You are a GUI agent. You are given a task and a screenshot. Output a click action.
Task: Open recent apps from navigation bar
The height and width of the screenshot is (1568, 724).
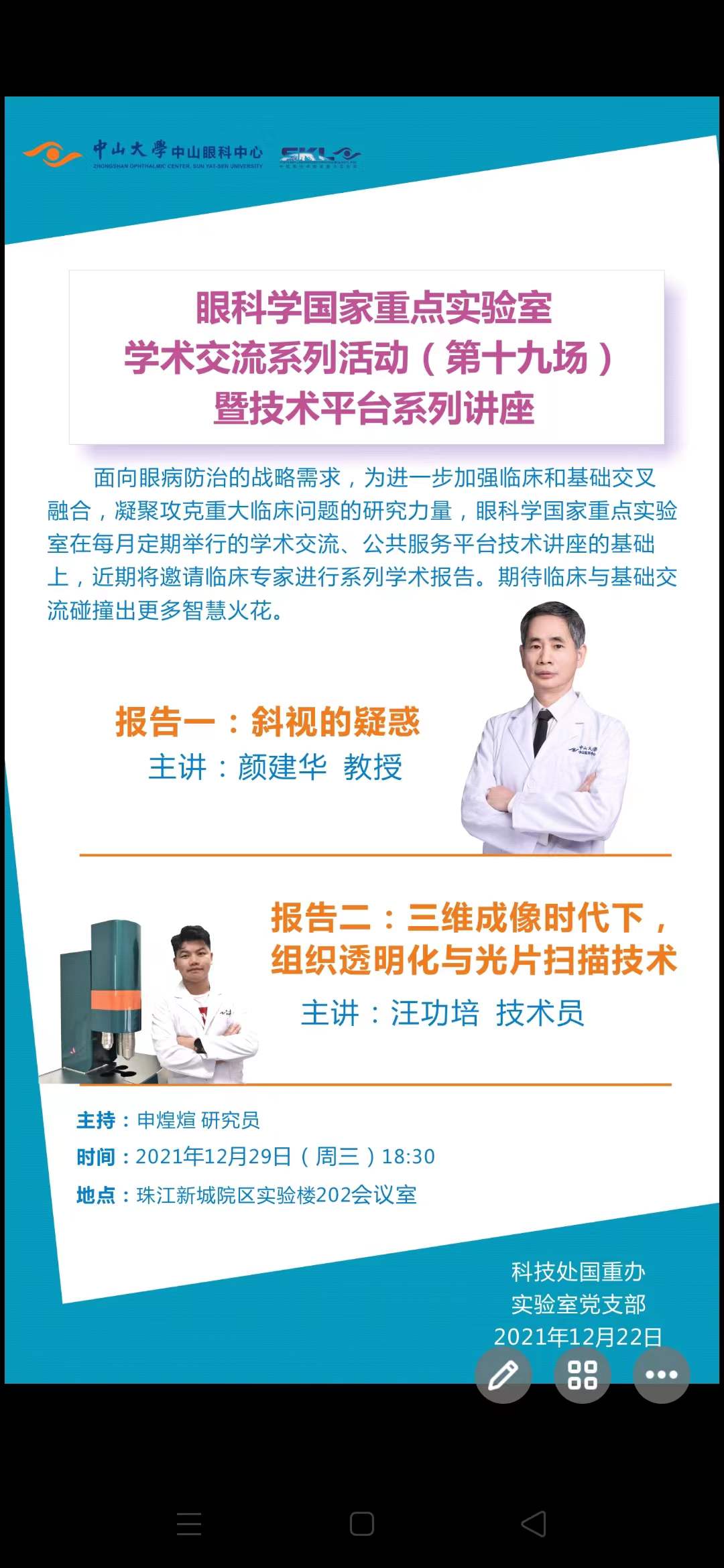coord(189,1524)
